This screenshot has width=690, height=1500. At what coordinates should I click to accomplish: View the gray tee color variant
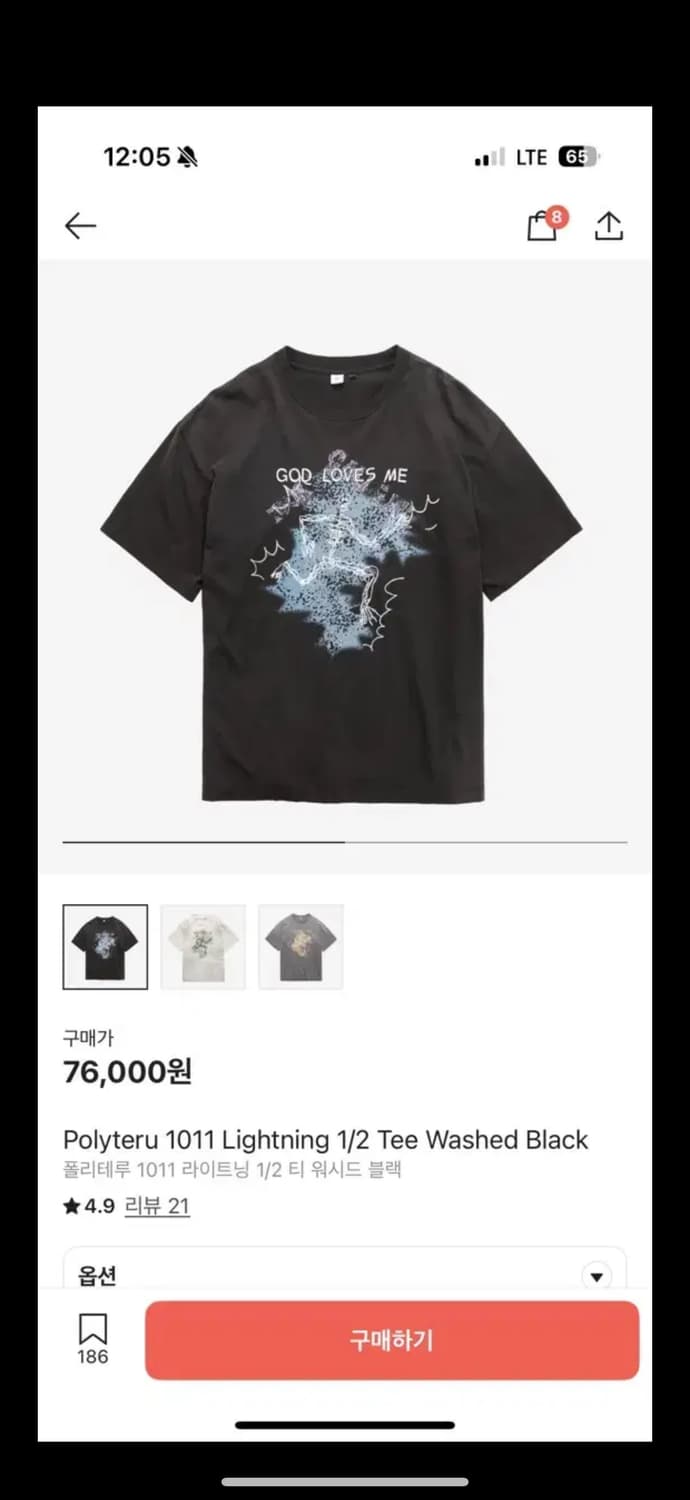(x=301, y=947)
